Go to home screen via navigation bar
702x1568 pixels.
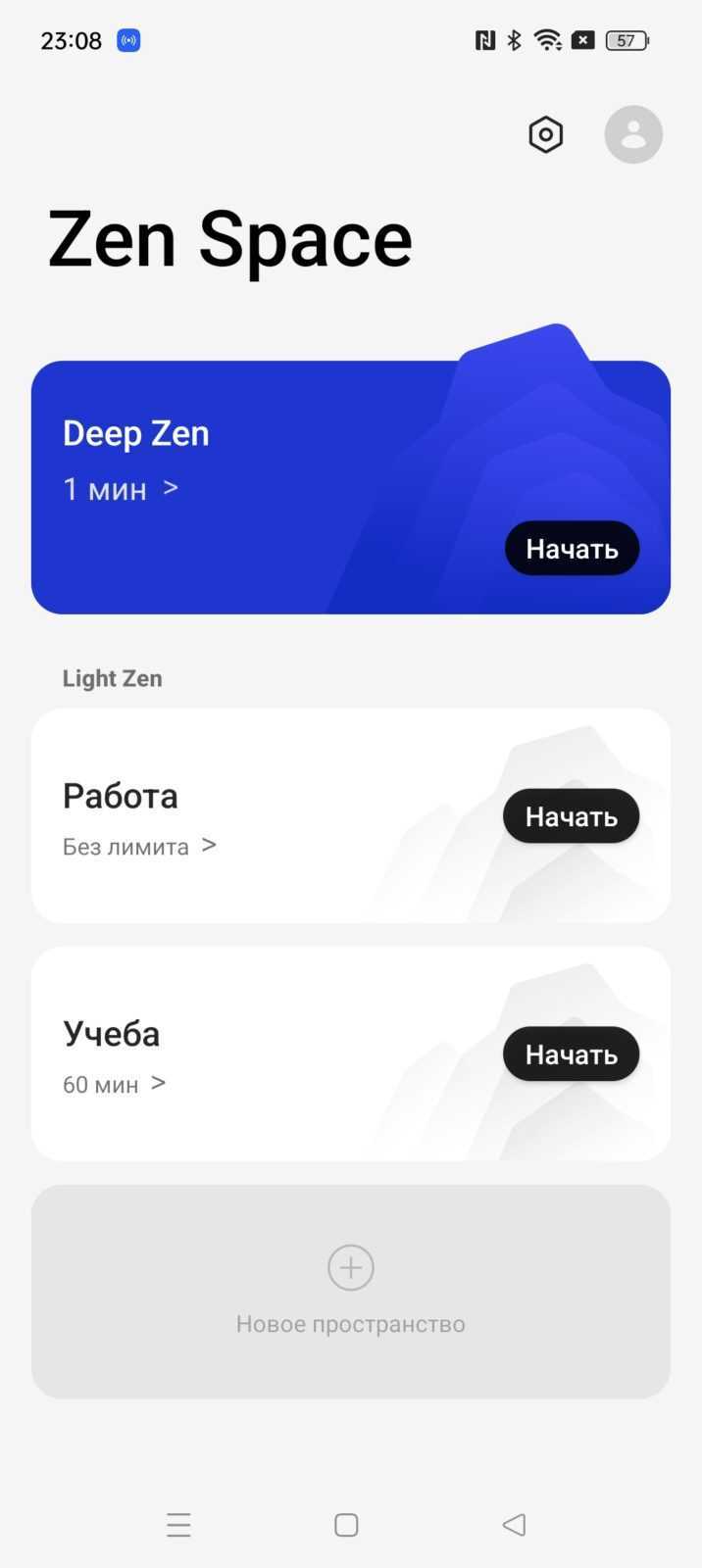pyautogui.click(x=346, y=1525)
